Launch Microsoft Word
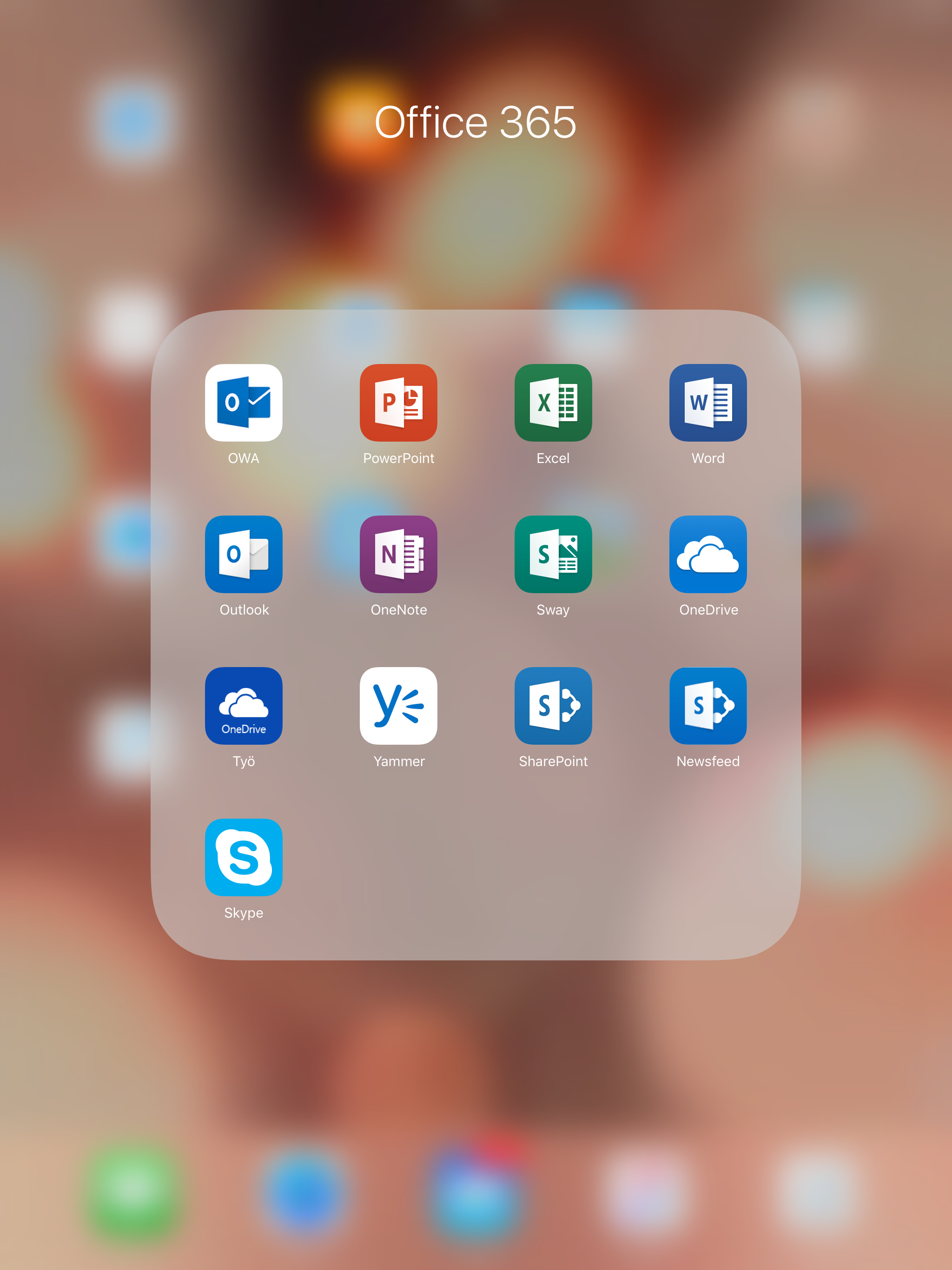 click(x=708, y=403)
